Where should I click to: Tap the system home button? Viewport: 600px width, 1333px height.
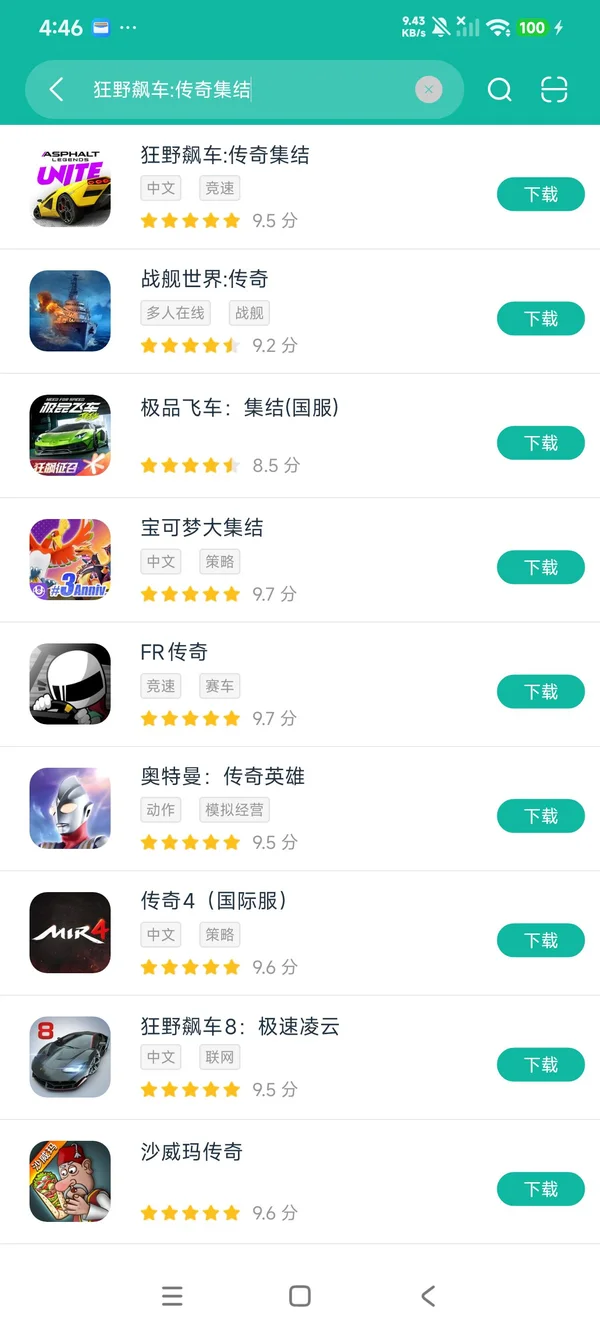[x=299, y=1296]
